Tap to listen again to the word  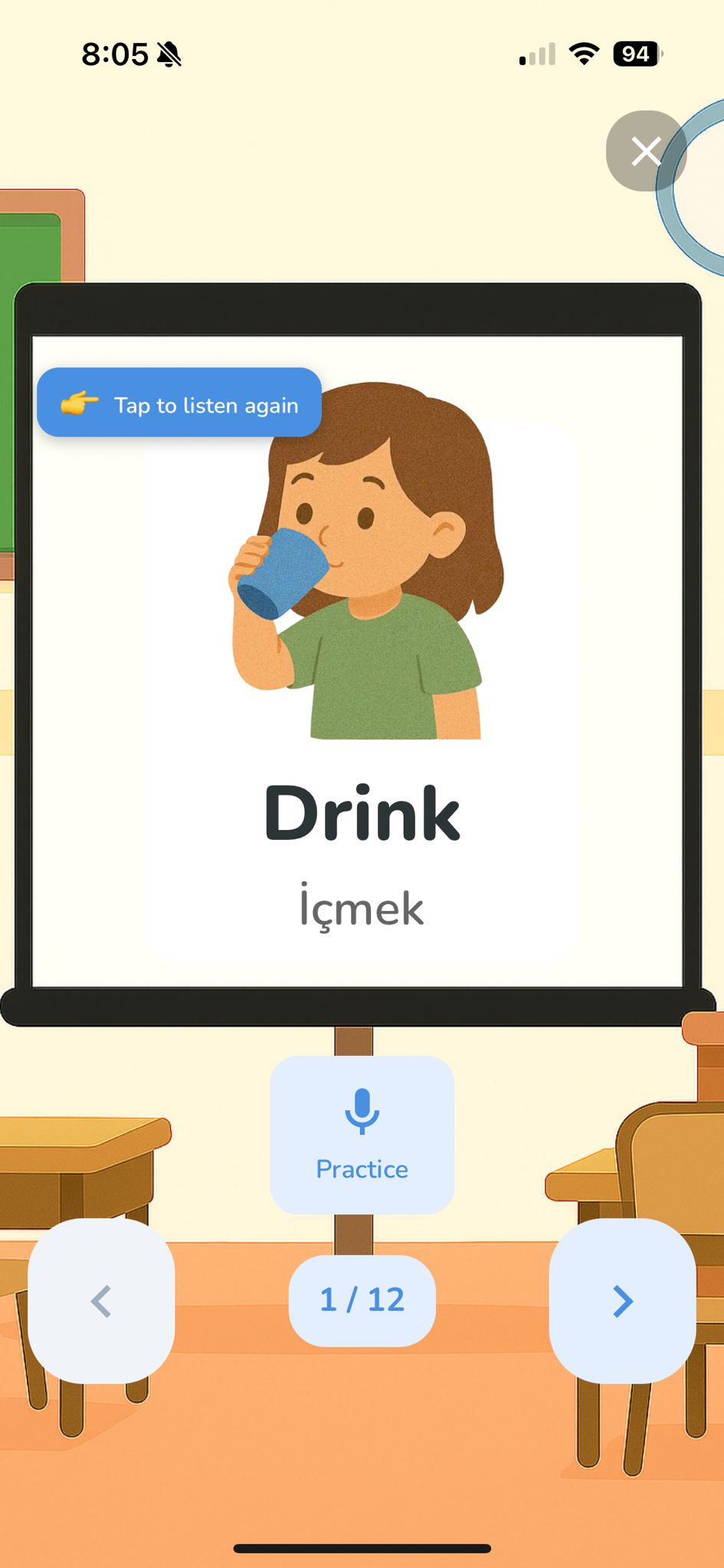point(179,403)
